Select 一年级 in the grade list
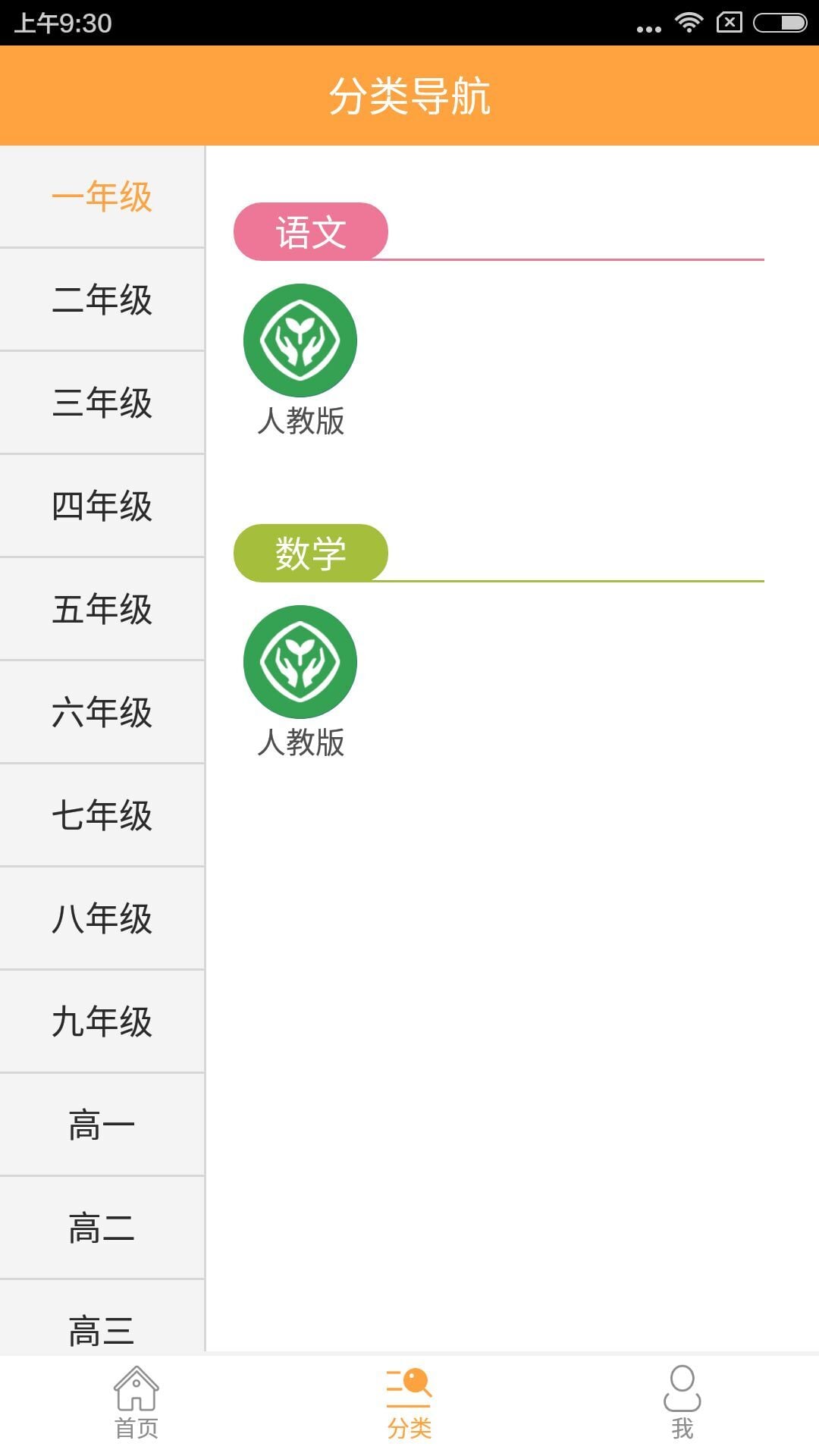 point(102,196)
